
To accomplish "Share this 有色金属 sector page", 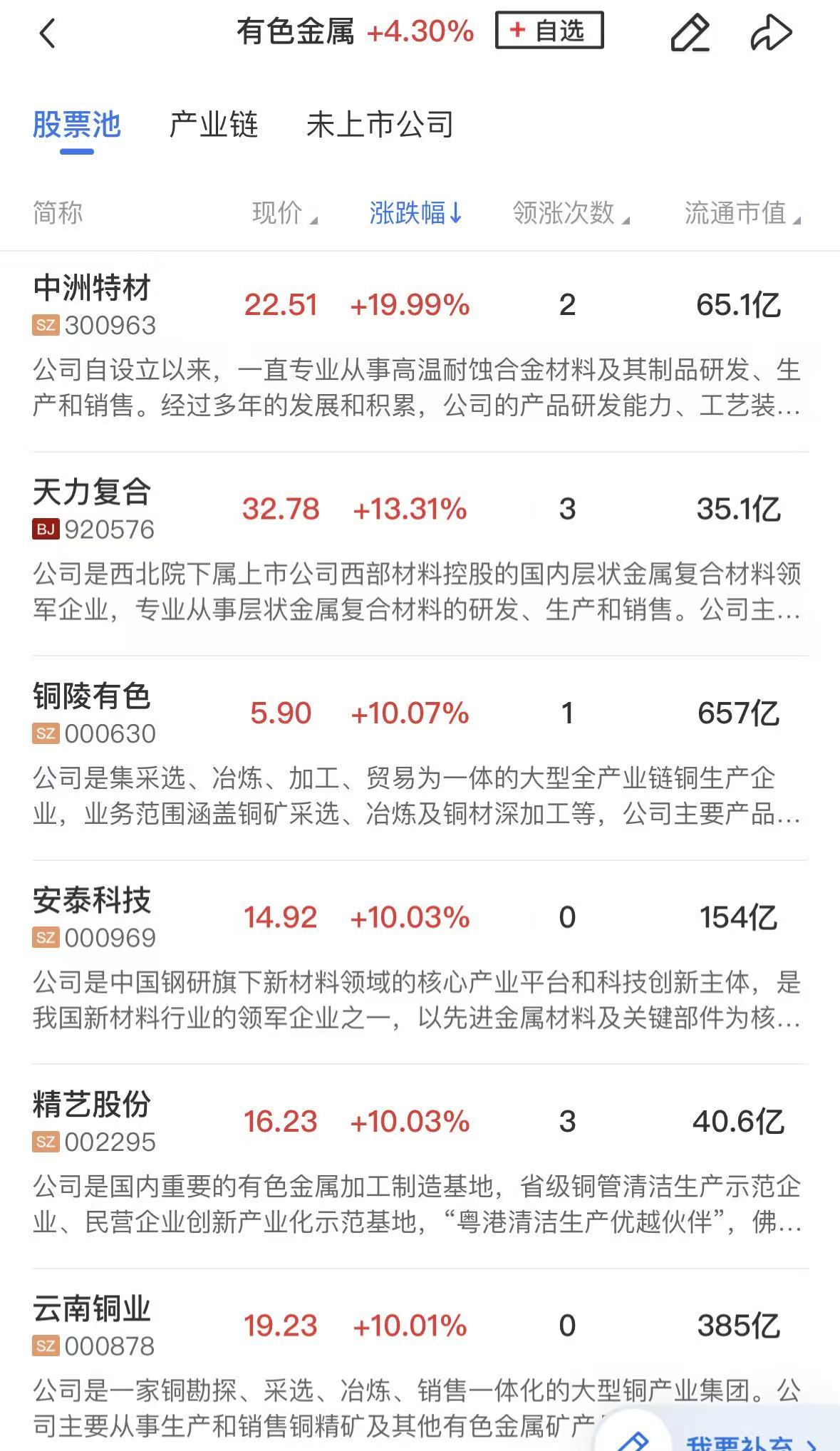I will pos(771,33).
